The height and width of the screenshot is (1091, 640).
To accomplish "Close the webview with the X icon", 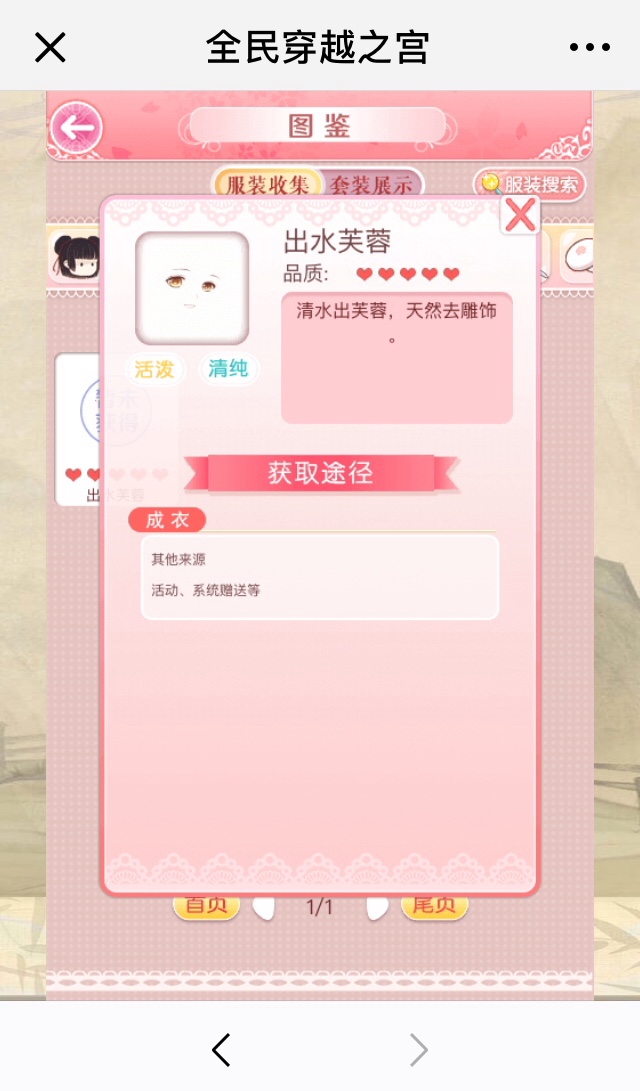I will click(x=50, y=46).
